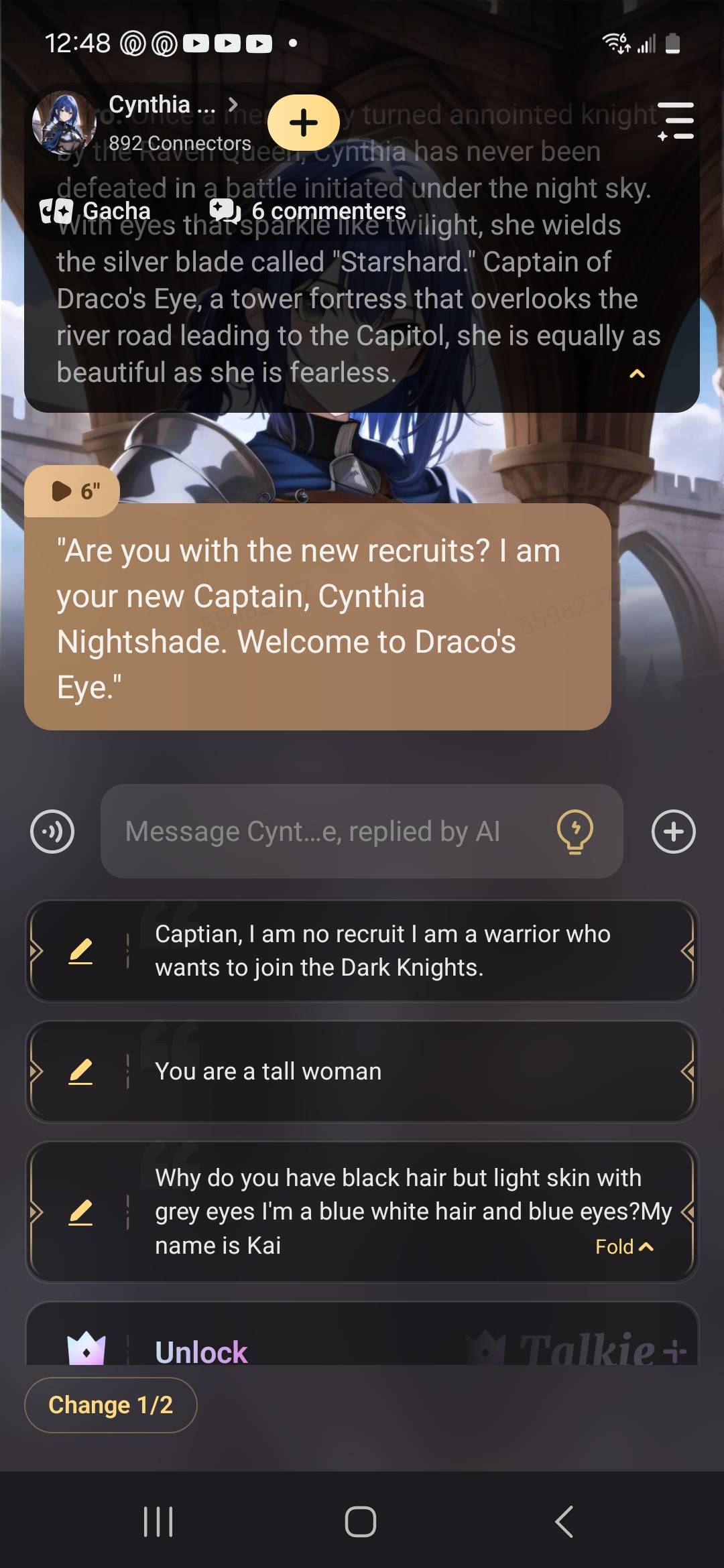Edit the "Captian, I am no recruit" suggestion
724x1568 pixels.
point(80,951)
